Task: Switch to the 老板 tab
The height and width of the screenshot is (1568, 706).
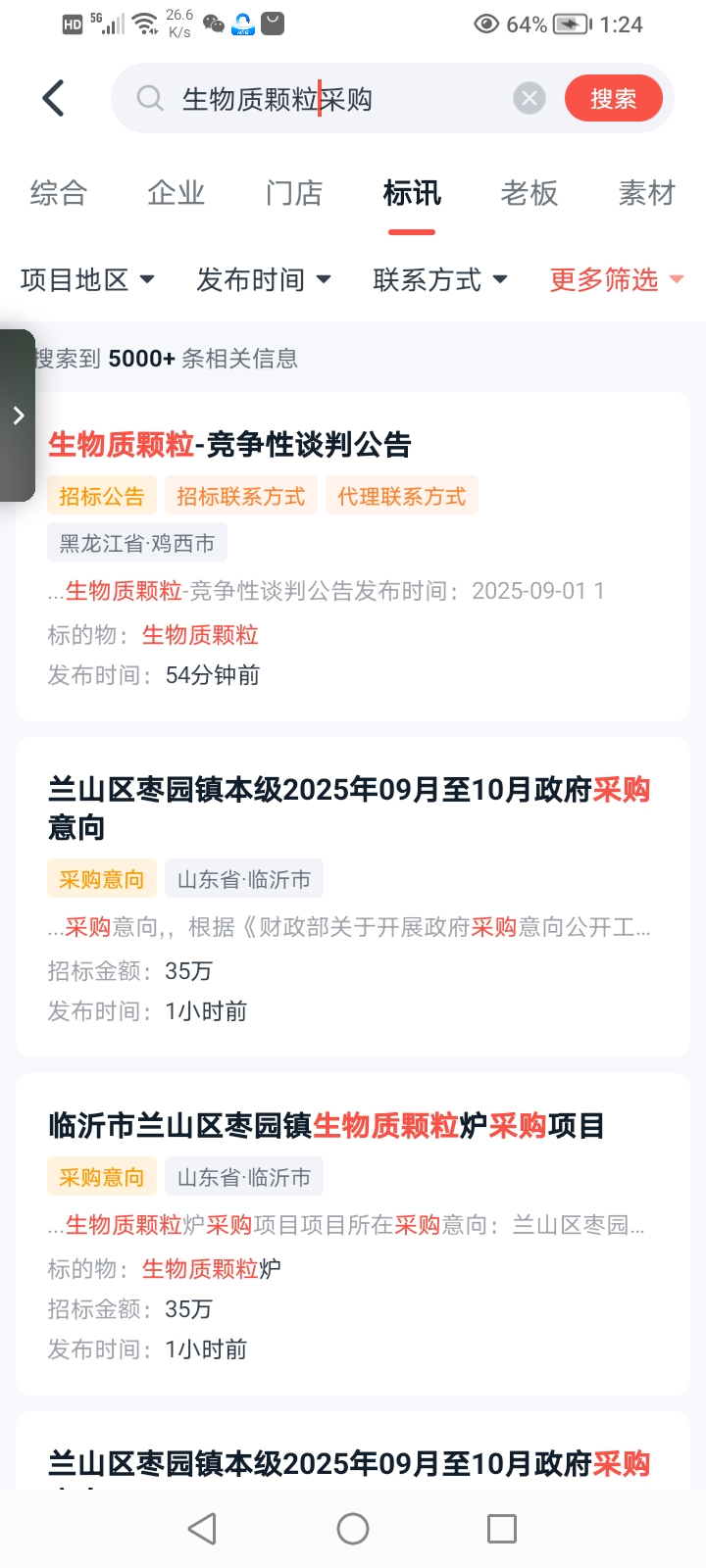Action: [x=529, y=193]
